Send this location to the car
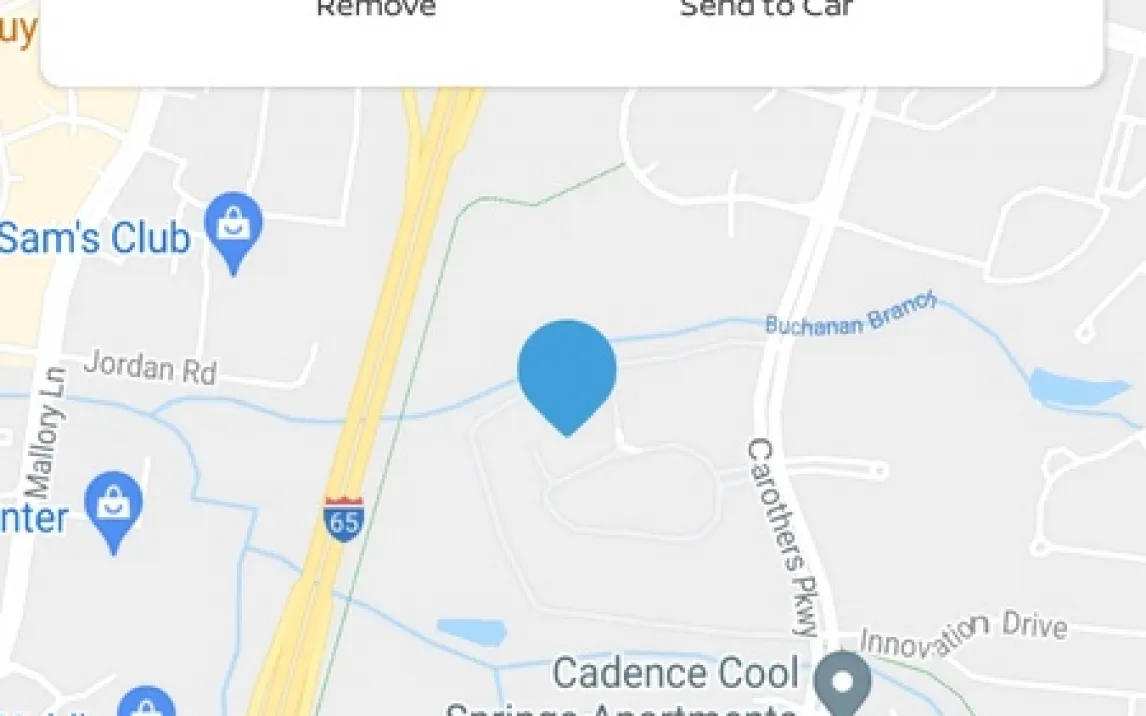The image size is (1146, 716). [x=766, y=10]
